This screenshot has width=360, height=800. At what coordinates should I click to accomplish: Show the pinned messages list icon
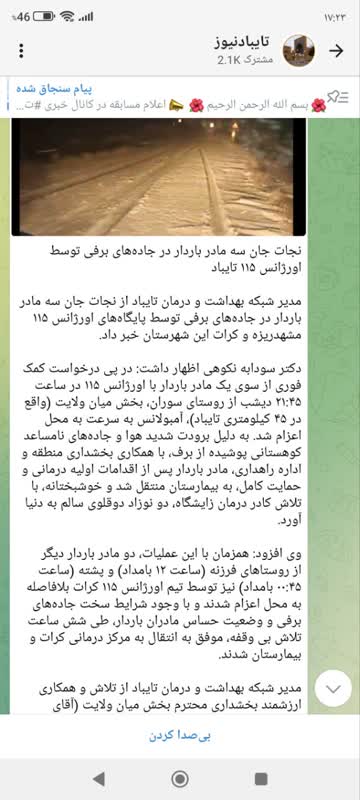[339, 97]
